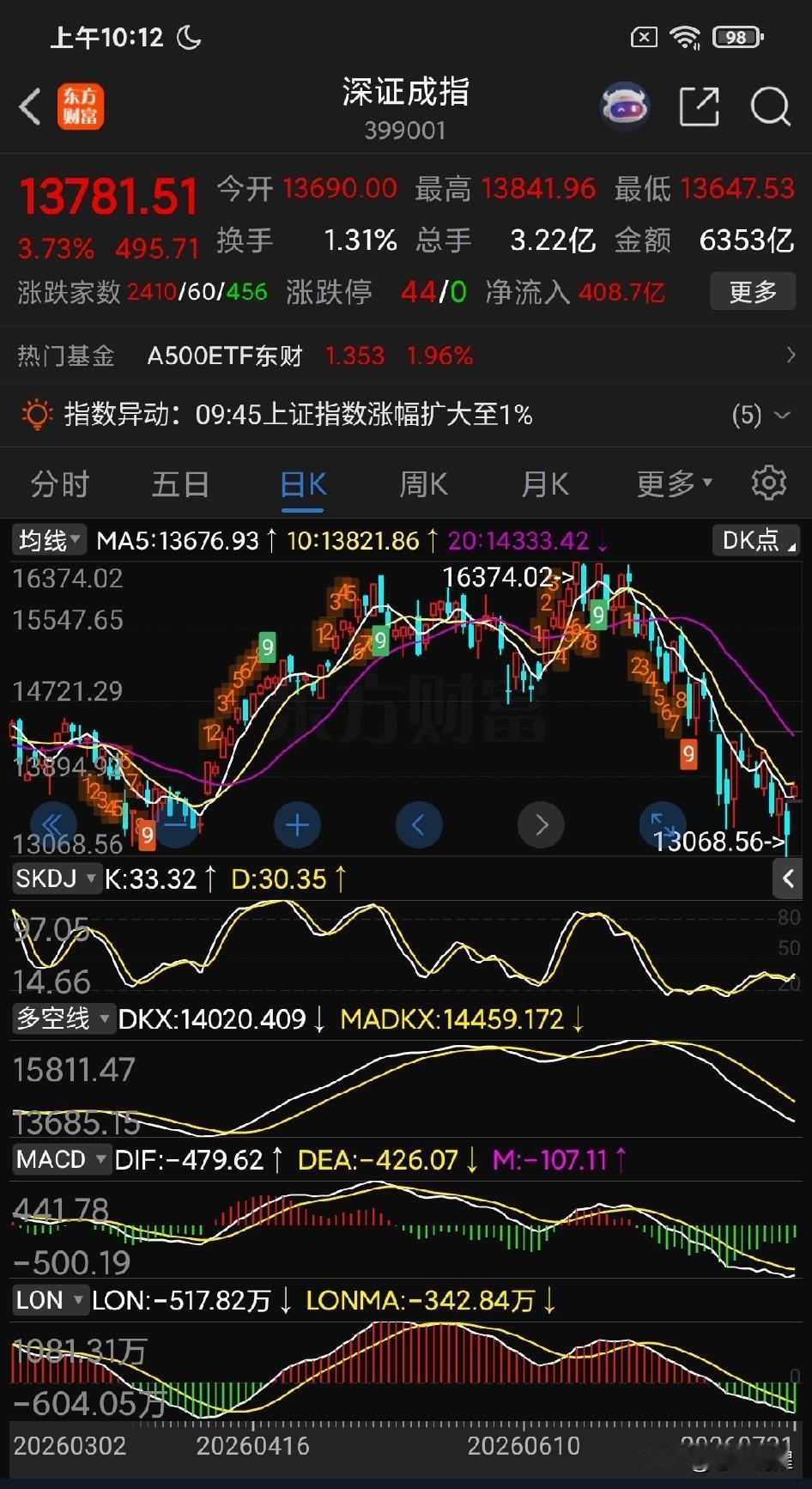Open the 更多 chart period dropdown
Viewport: 812px width, 1489px height.
pyautogui.click(x=675, y=484)
